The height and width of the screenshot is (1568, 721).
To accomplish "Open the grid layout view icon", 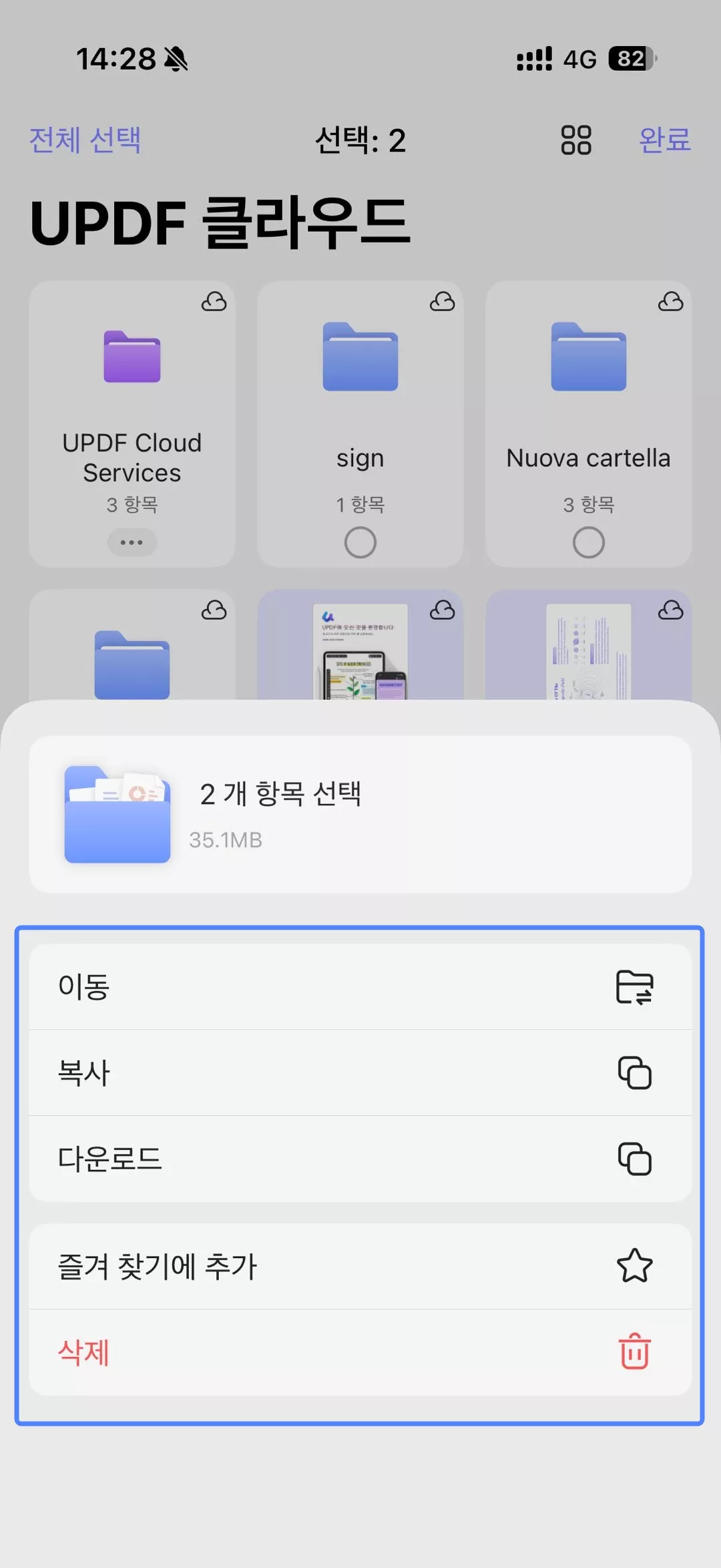I will pos(575,141).
